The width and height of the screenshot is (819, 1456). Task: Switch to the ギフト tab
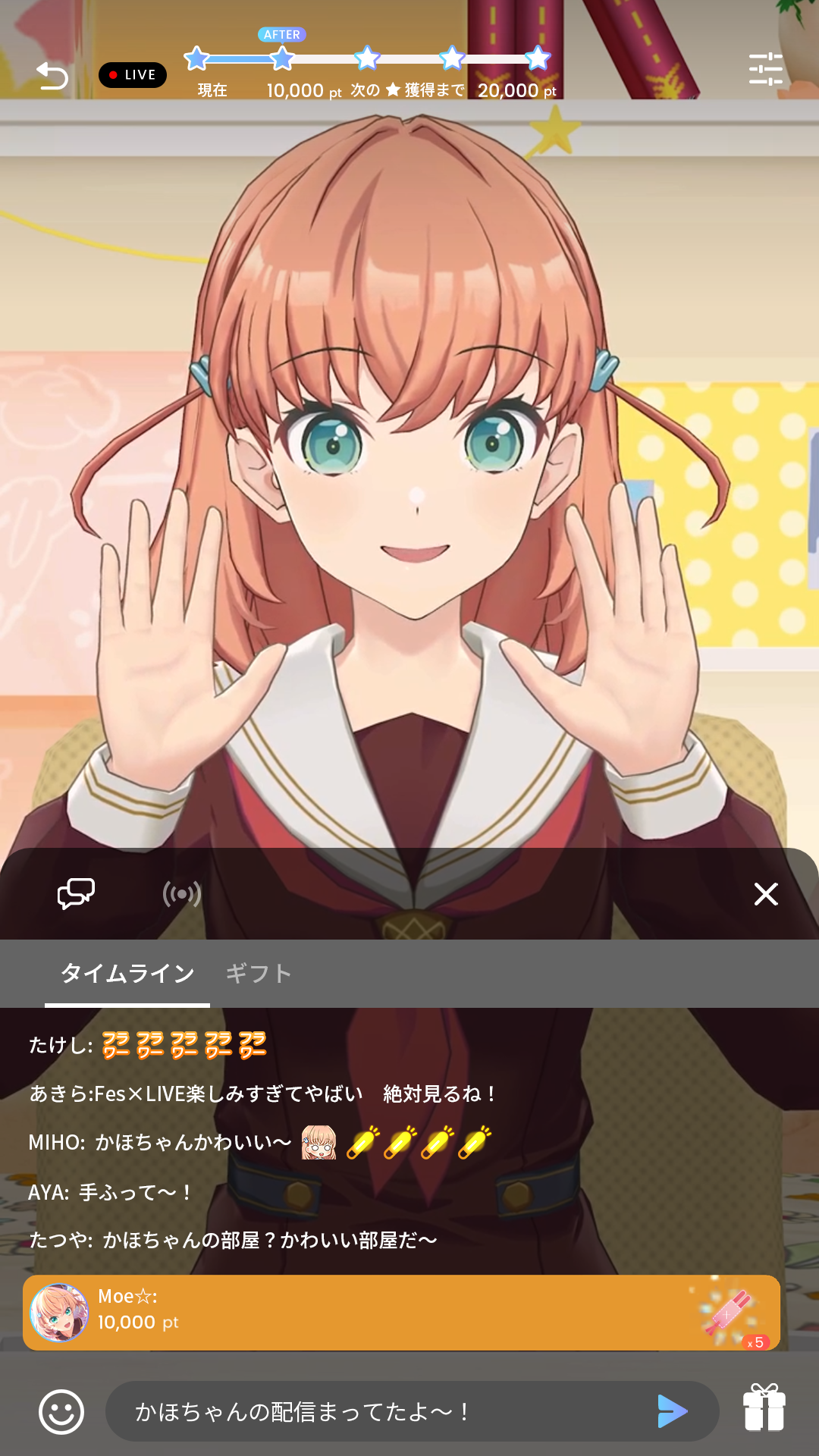click(x=258, y=974)
